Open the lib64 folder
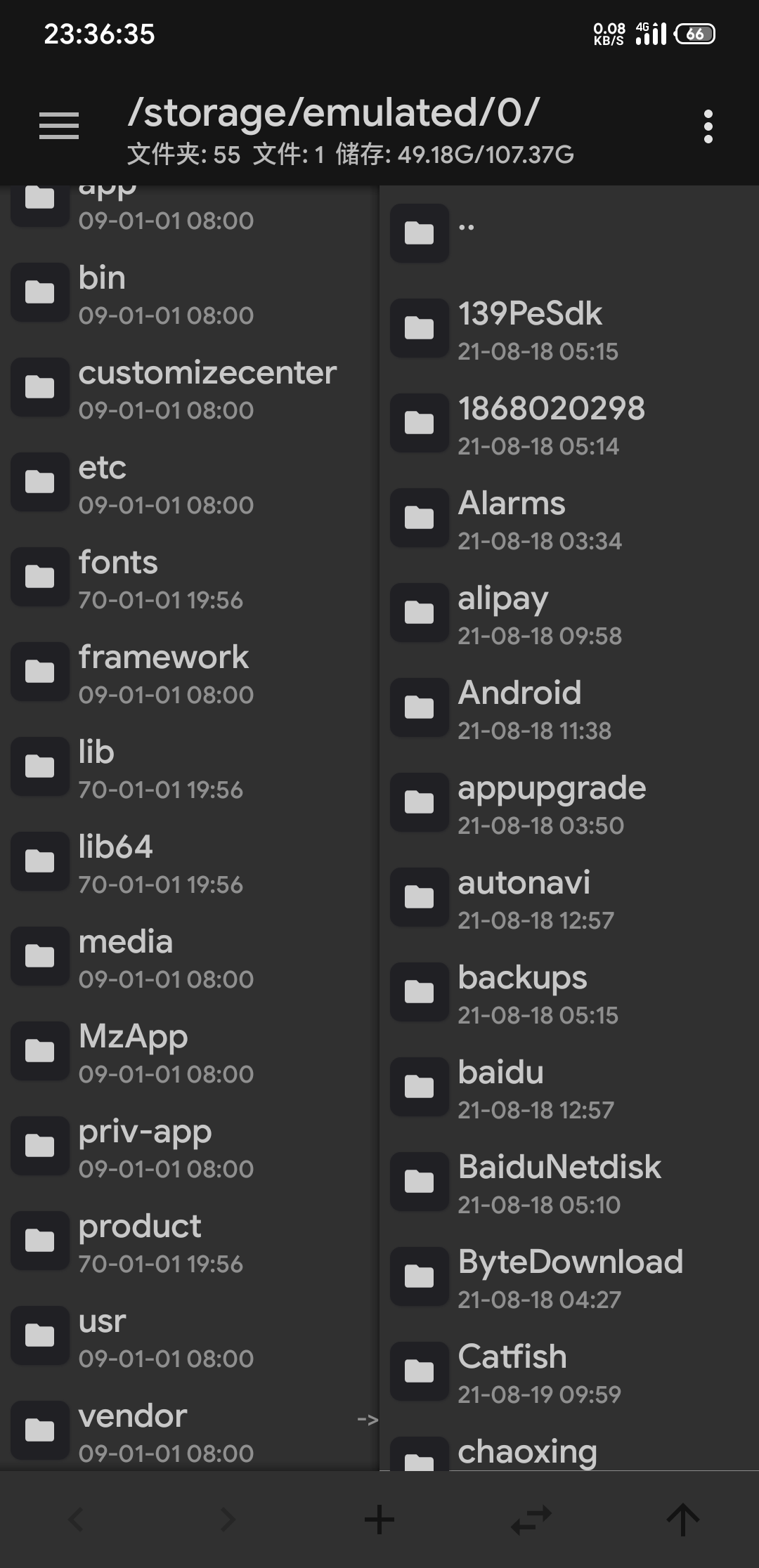 coord(190,862)
